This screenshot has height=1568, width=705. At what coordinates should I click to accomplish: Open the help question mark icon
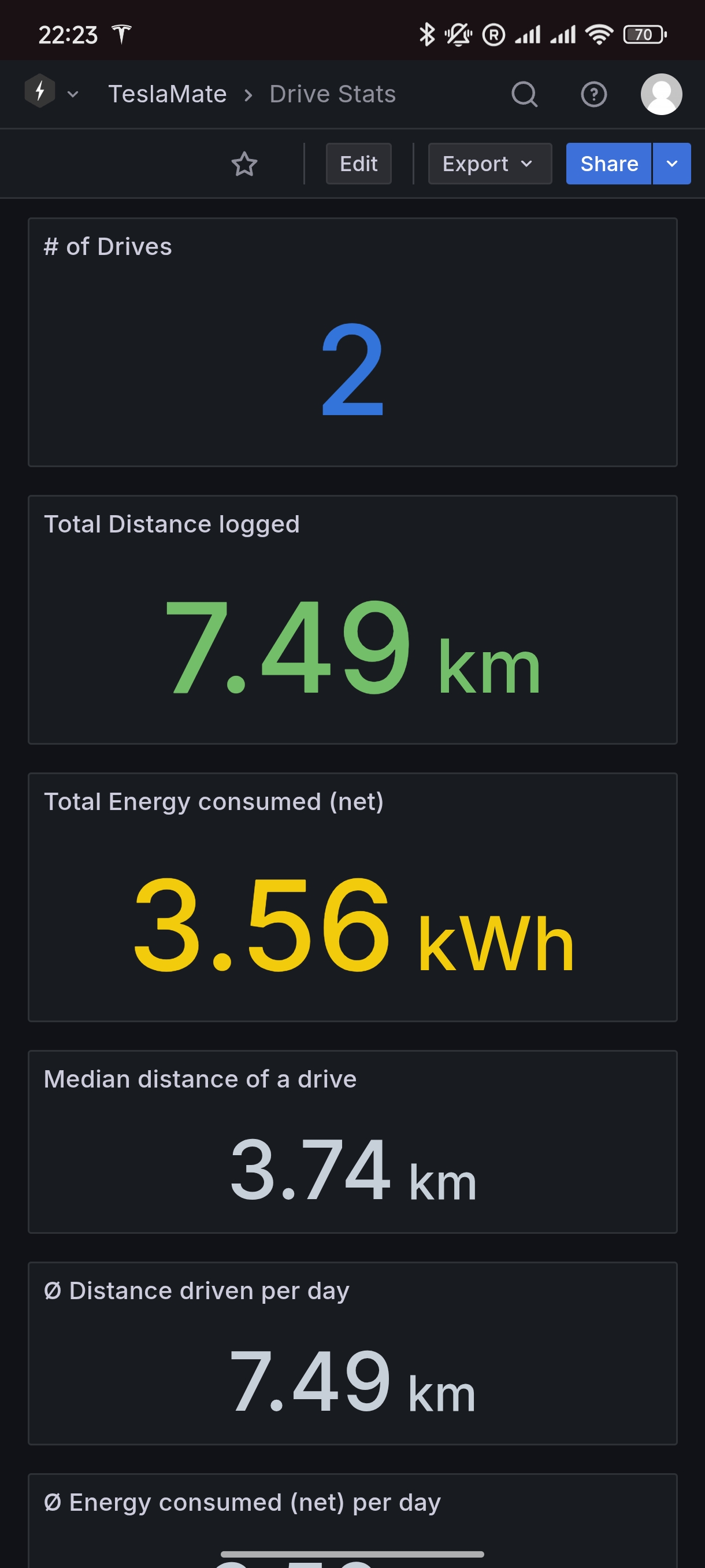click(593, 94)
